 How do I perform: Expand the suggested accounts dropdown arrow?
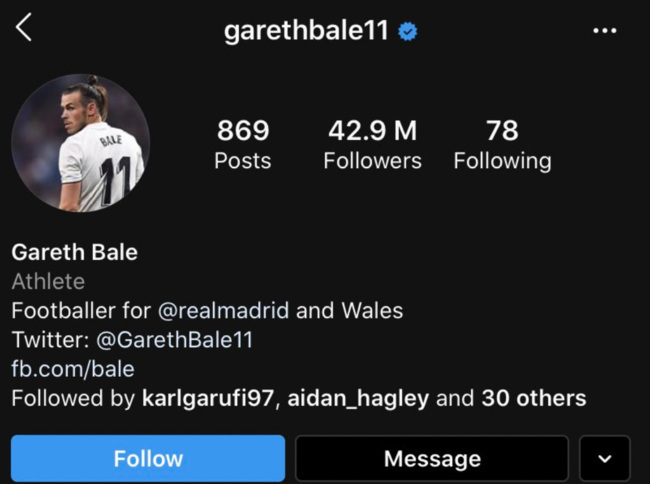[x=604, y=459]
